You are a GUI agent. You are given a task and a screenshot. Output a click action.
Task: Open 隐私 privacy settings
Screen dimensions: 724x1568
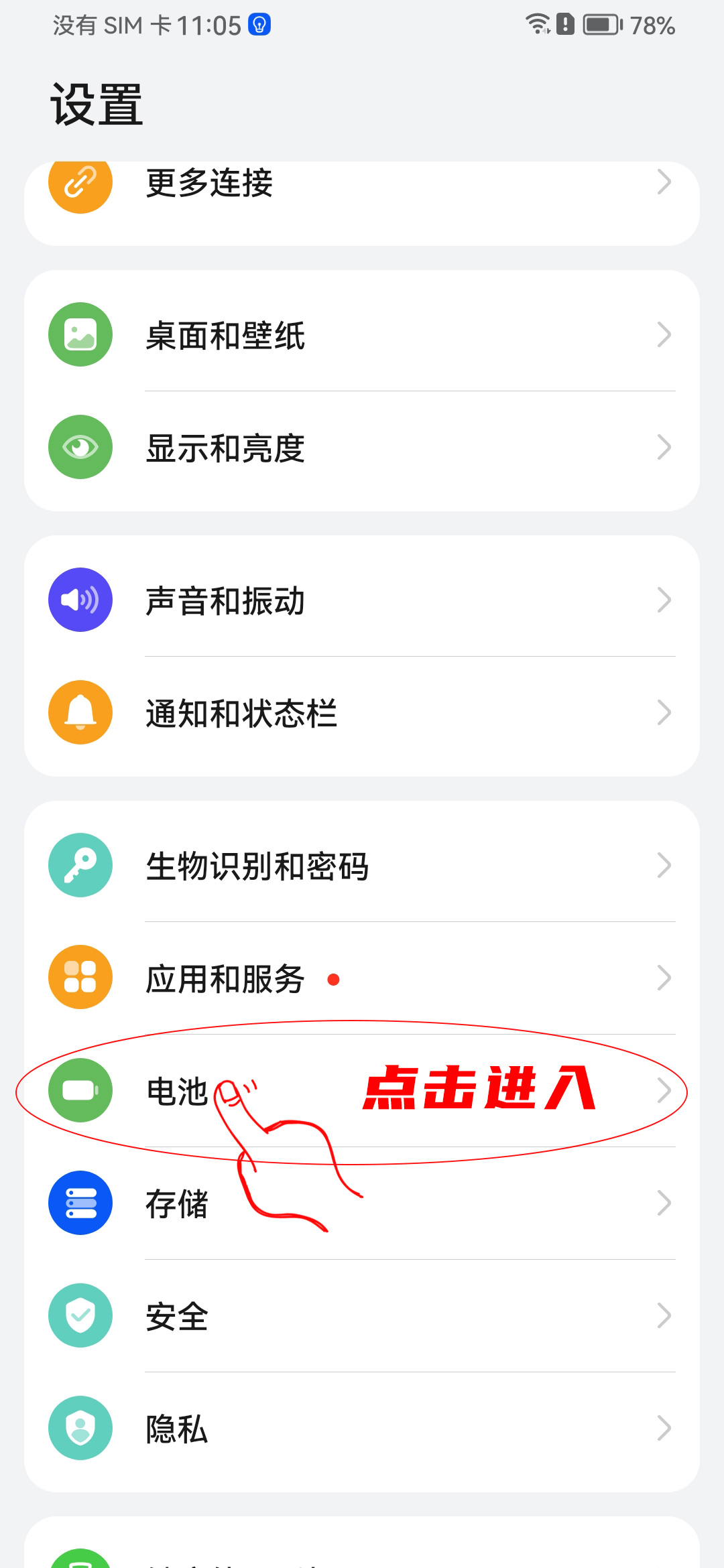pyautogui.click(x=362, y=1429)
